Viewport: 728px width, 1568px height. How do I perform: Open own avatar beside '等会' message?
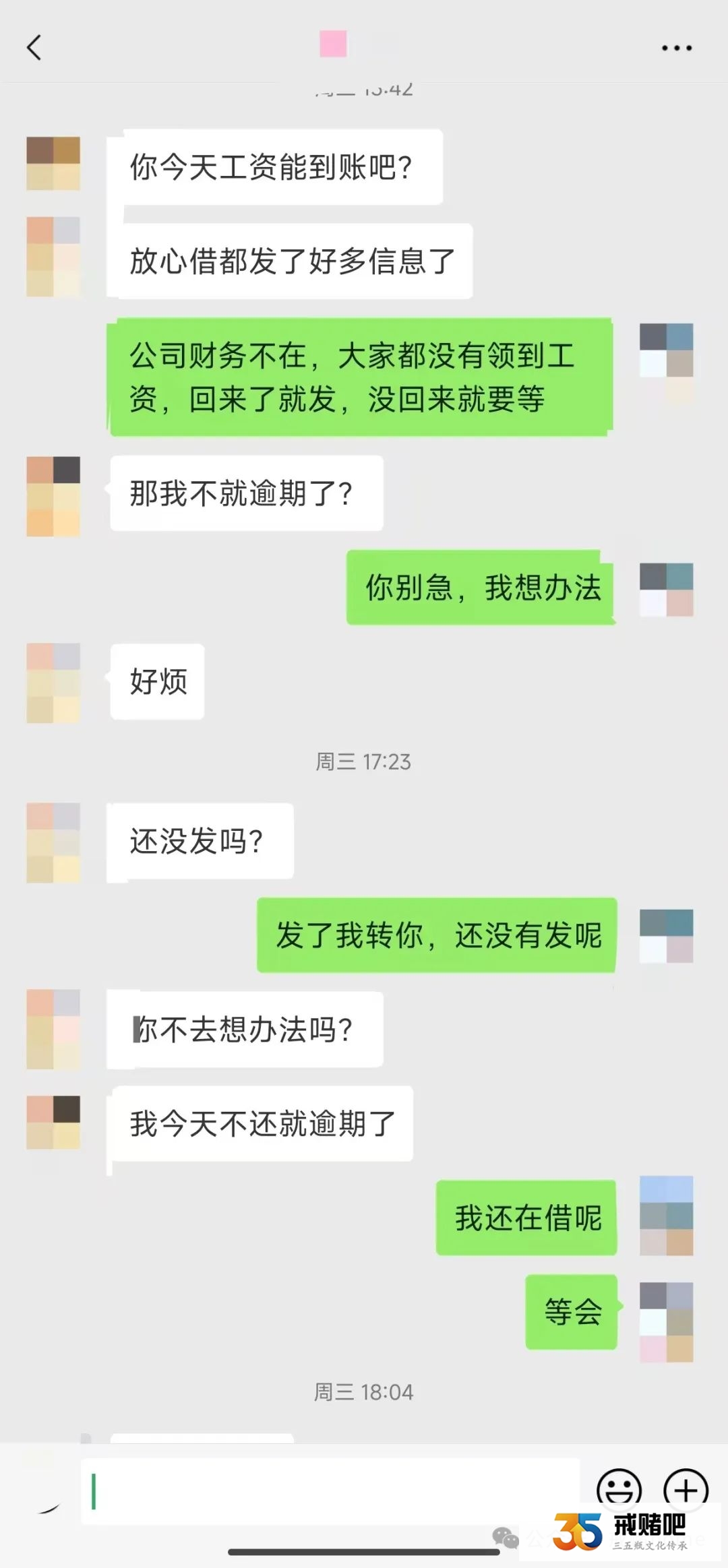[x=666, y=1322]
